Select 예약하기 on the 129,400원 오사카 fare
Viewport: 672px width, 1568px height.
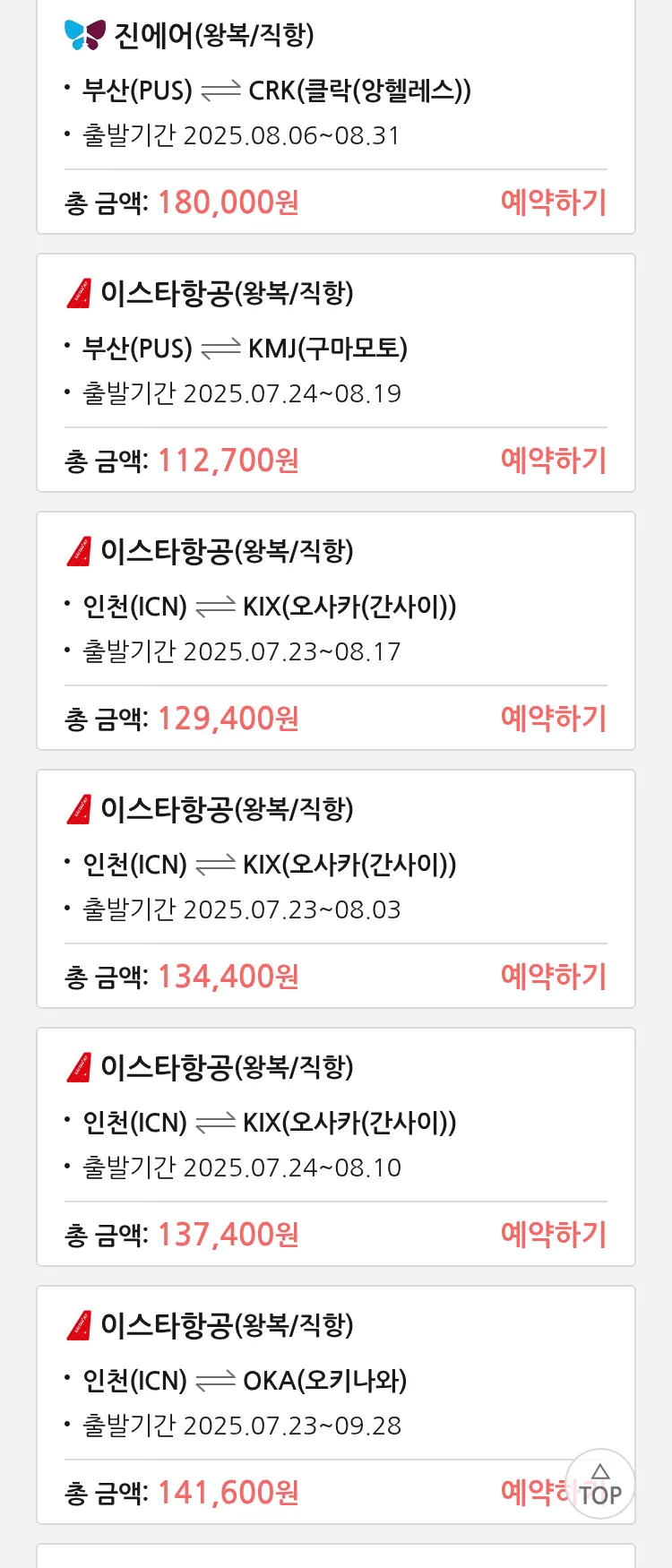pyautogui.click(x=553, y=719)
